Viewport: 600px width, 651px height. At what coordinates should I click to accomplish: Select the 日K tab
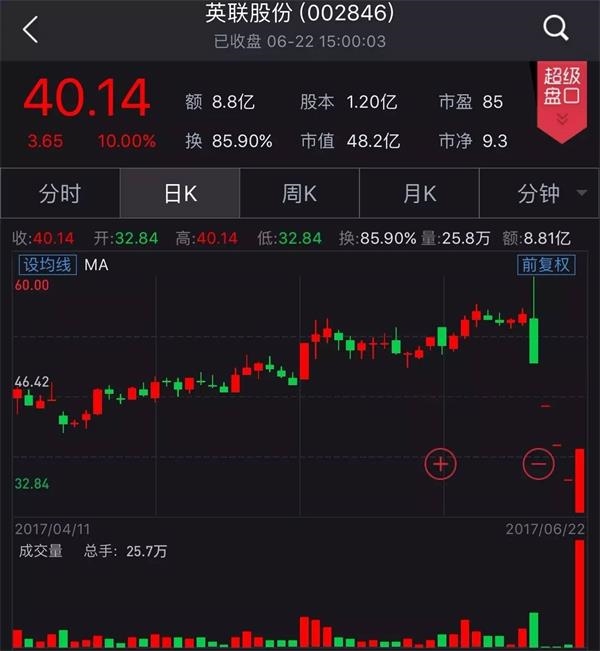click(180, 194)
